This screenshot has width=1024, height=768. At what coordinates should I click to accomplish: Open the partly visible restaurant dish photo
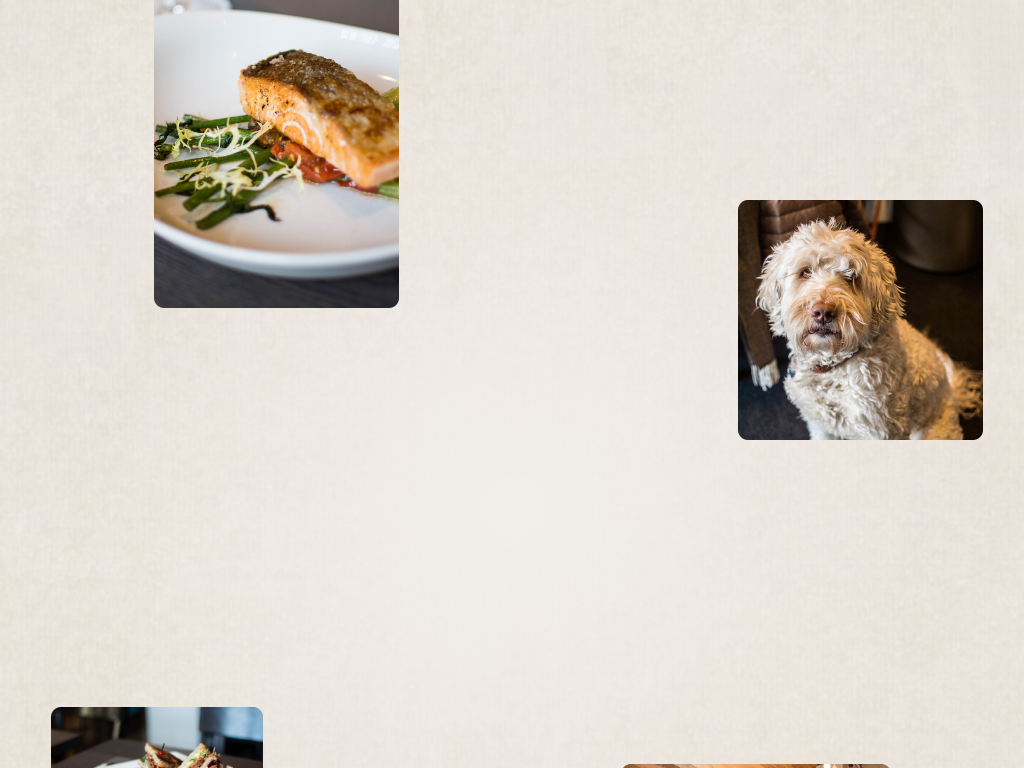(x=157, y=738)
